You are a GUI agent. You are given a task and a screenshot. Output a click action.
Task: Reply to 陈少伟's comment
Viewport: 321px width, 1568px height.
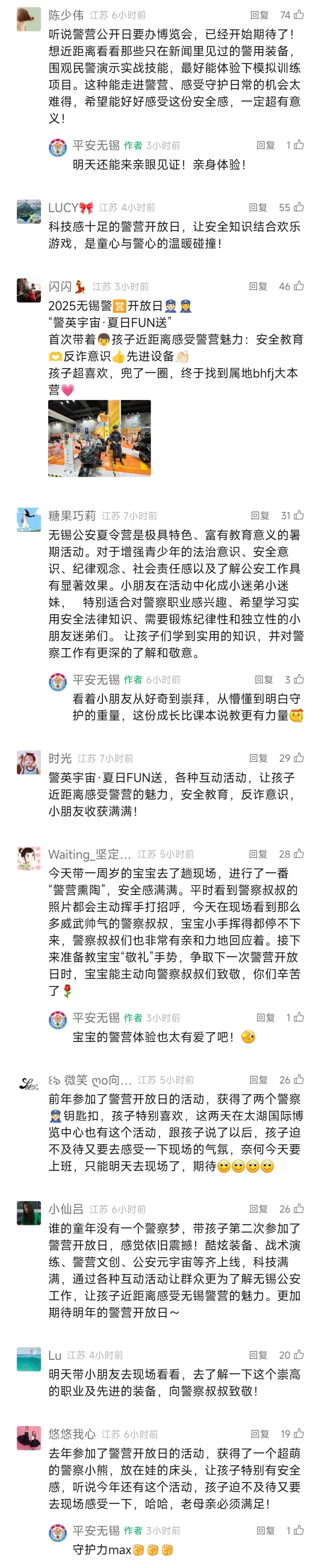click(259, 15)
